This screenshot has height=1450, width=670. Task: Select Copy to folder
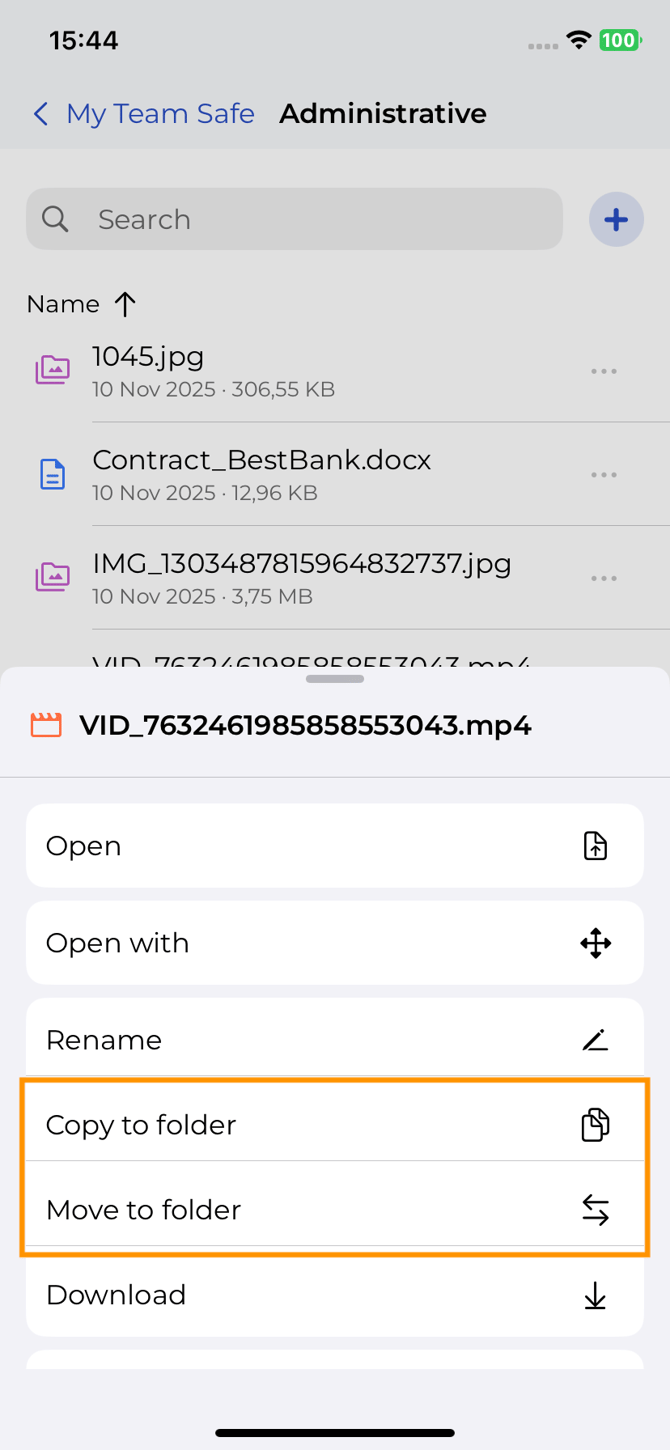click(334, 1125)
